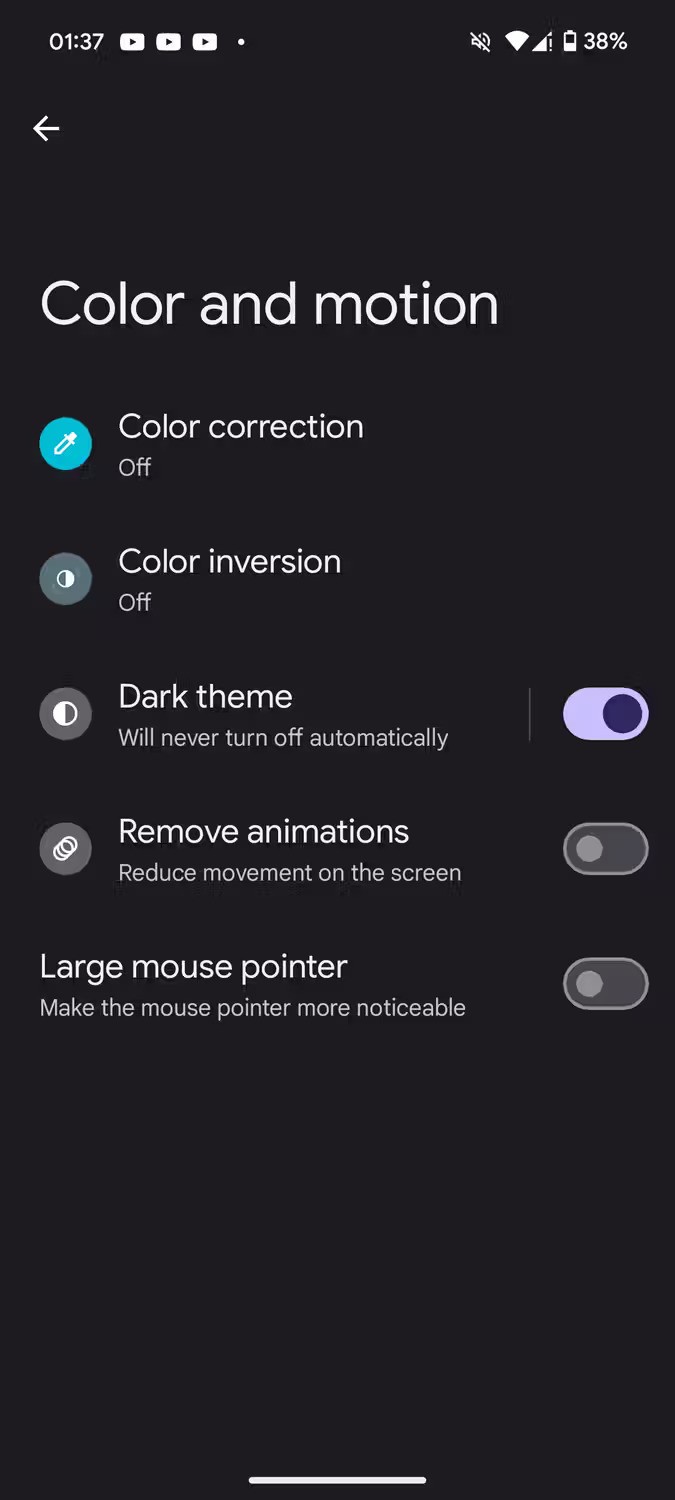Open Color inversion settings
The height and width of the screenshot is (1500, 675).
click(x=230, y=579)
